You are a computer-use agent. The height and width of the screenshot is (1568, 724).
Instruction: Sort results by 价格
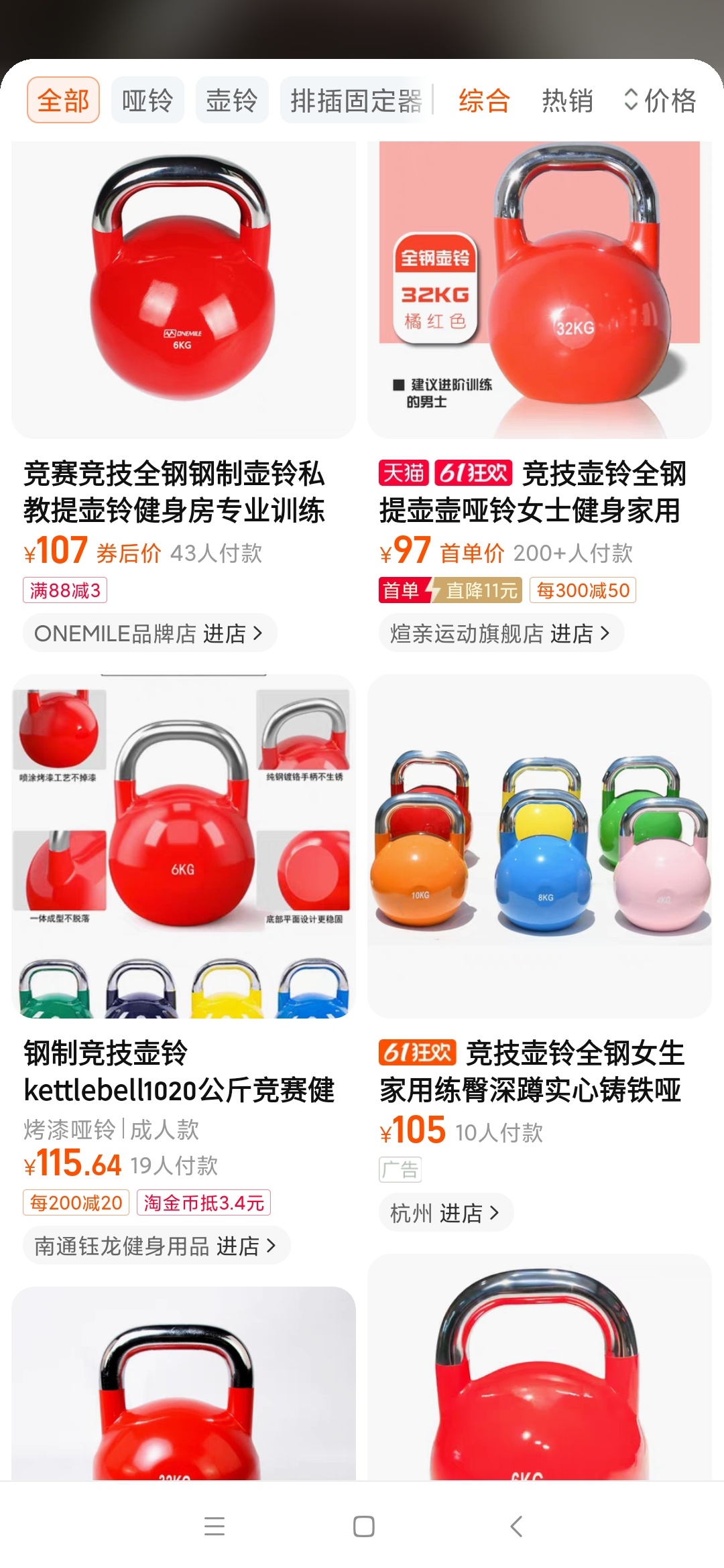[x=660, y=101]
